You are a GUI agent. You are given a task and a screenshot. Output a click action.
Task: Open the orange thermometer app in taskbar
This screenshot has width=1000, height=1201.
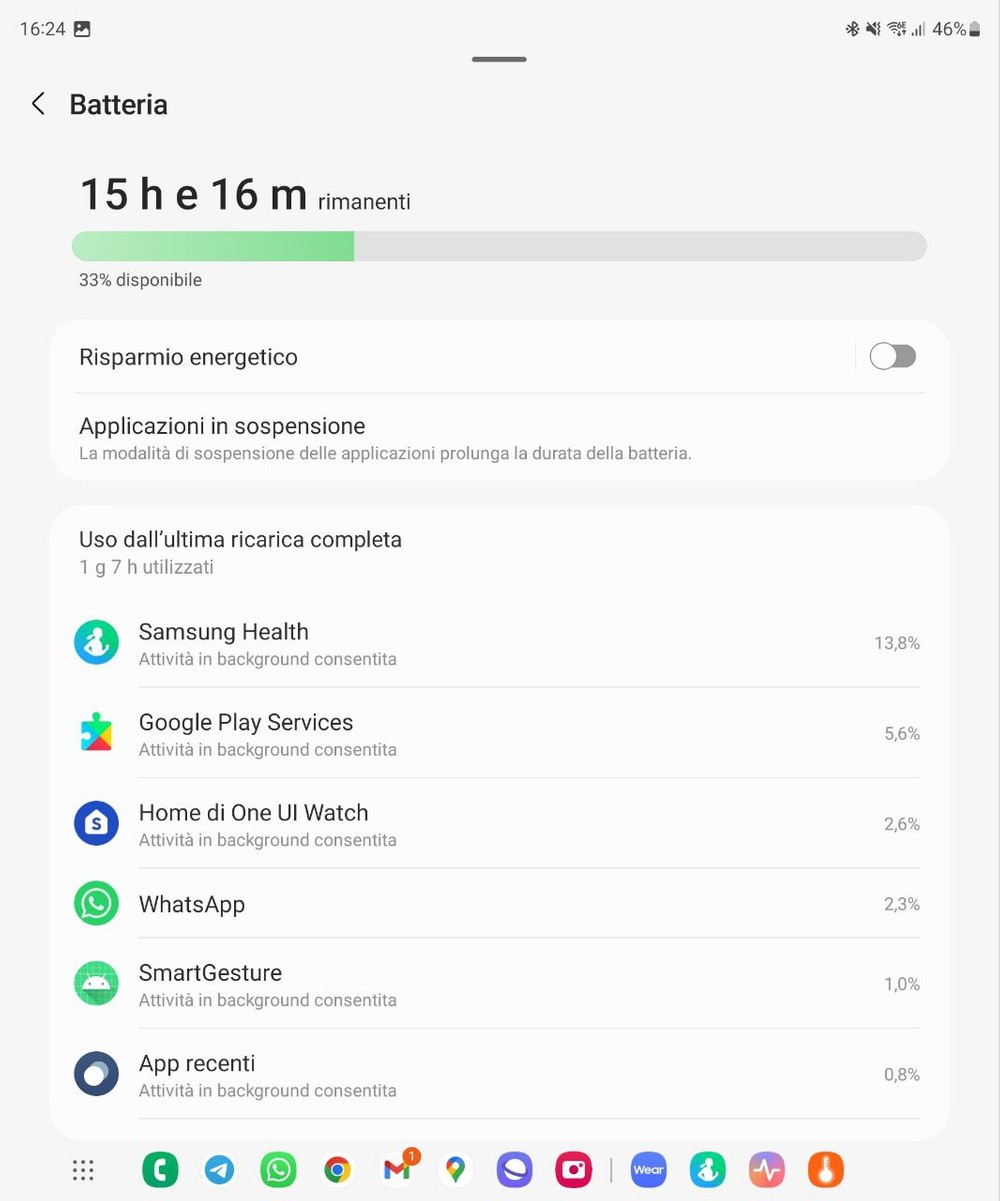point(826,1169)
